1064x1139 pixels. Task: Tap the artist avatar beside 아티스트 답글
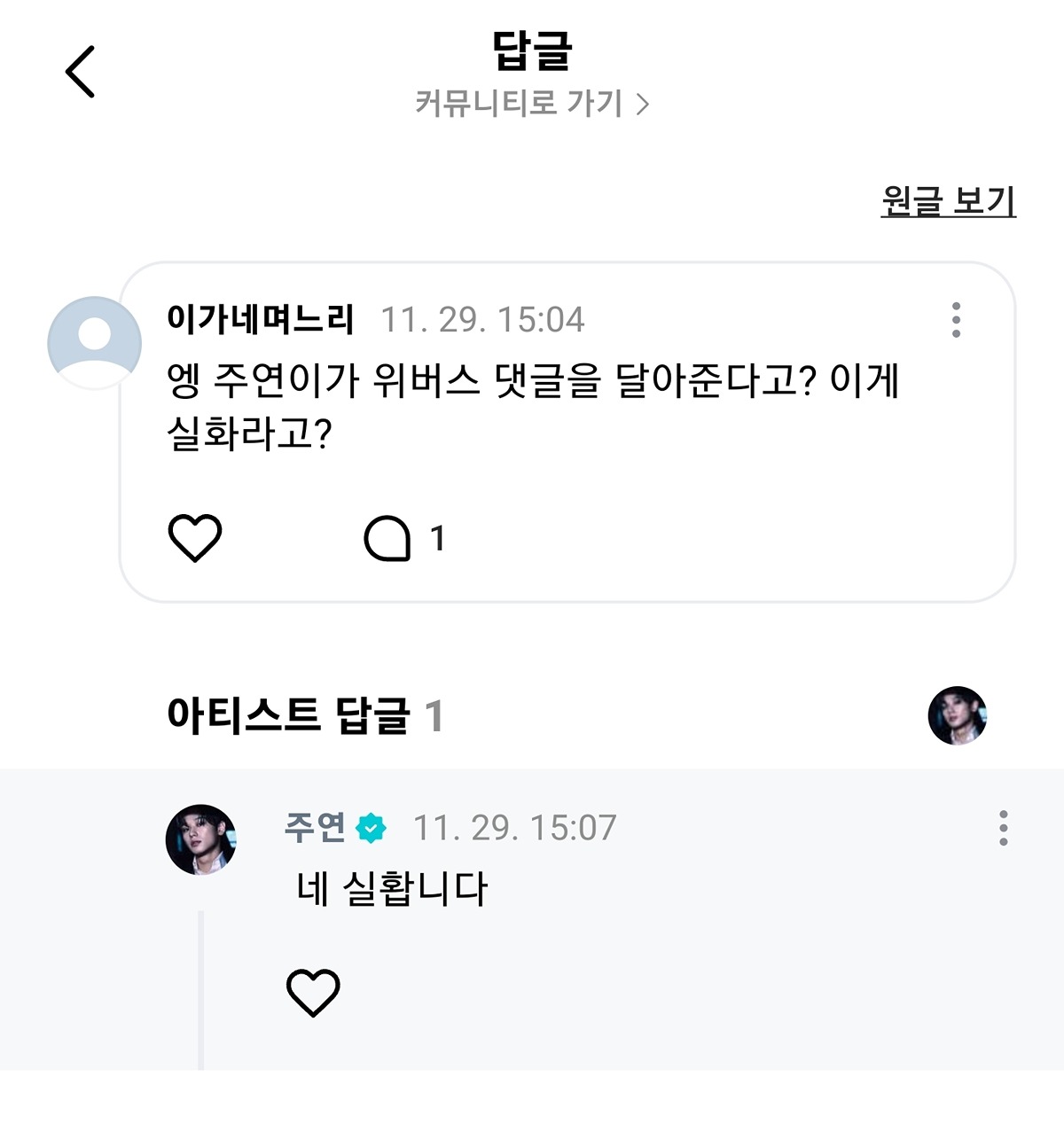point(958,715)
